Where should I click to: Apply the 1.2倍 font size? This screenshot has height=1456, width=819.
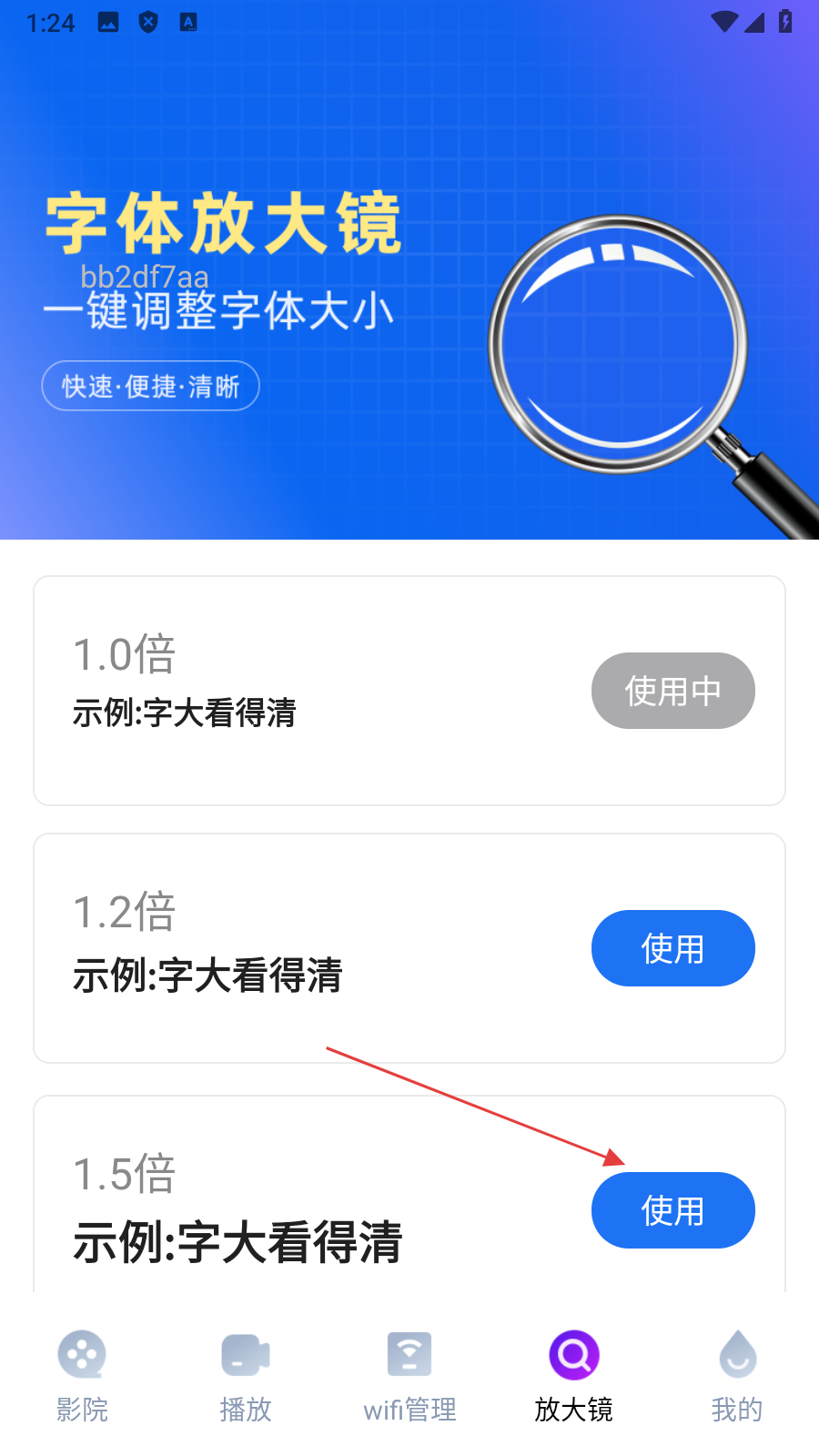(x=672, y=948)
